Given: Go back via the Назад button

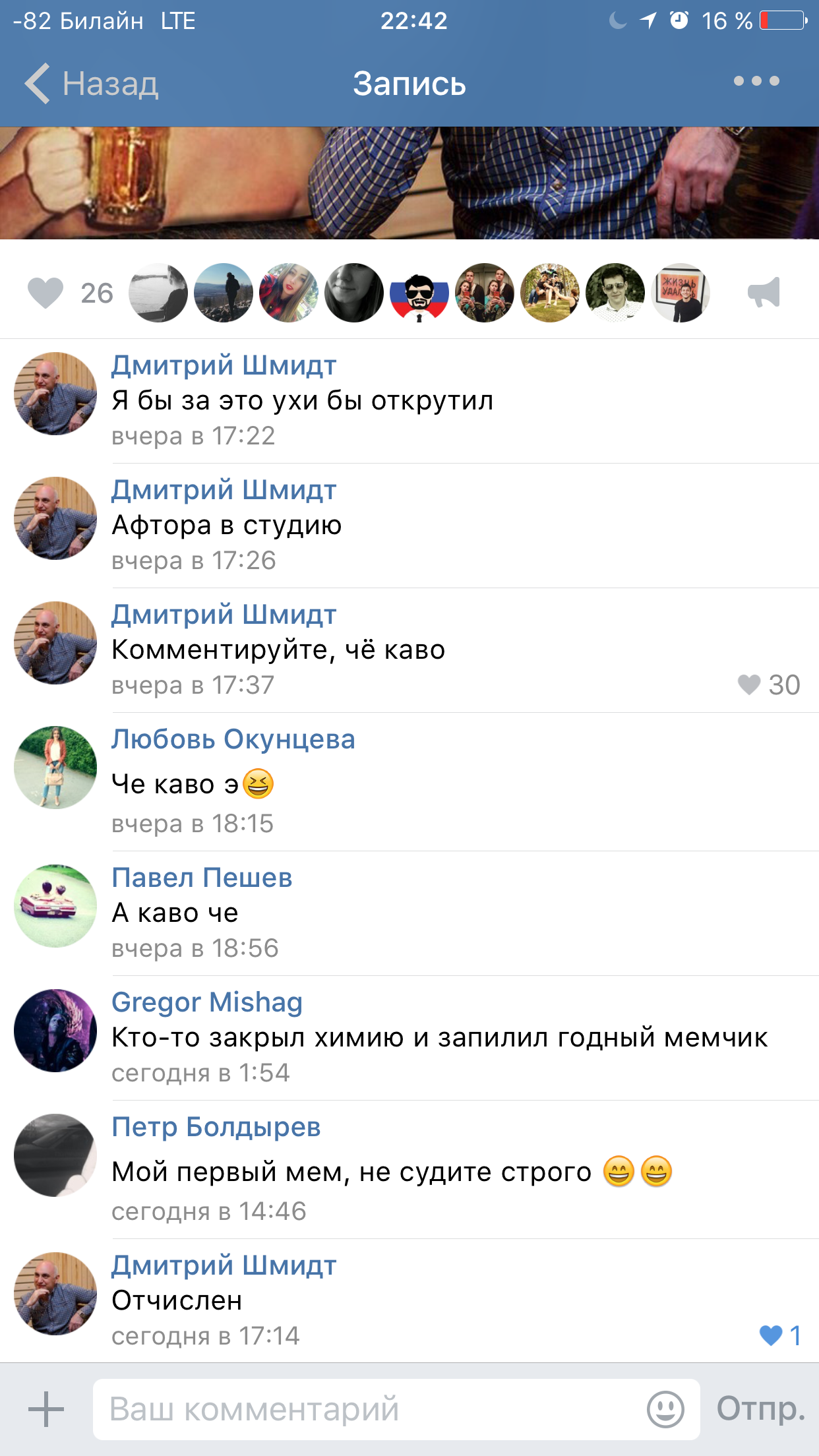Looking at the screenshot, I should (x=92, y=84).
